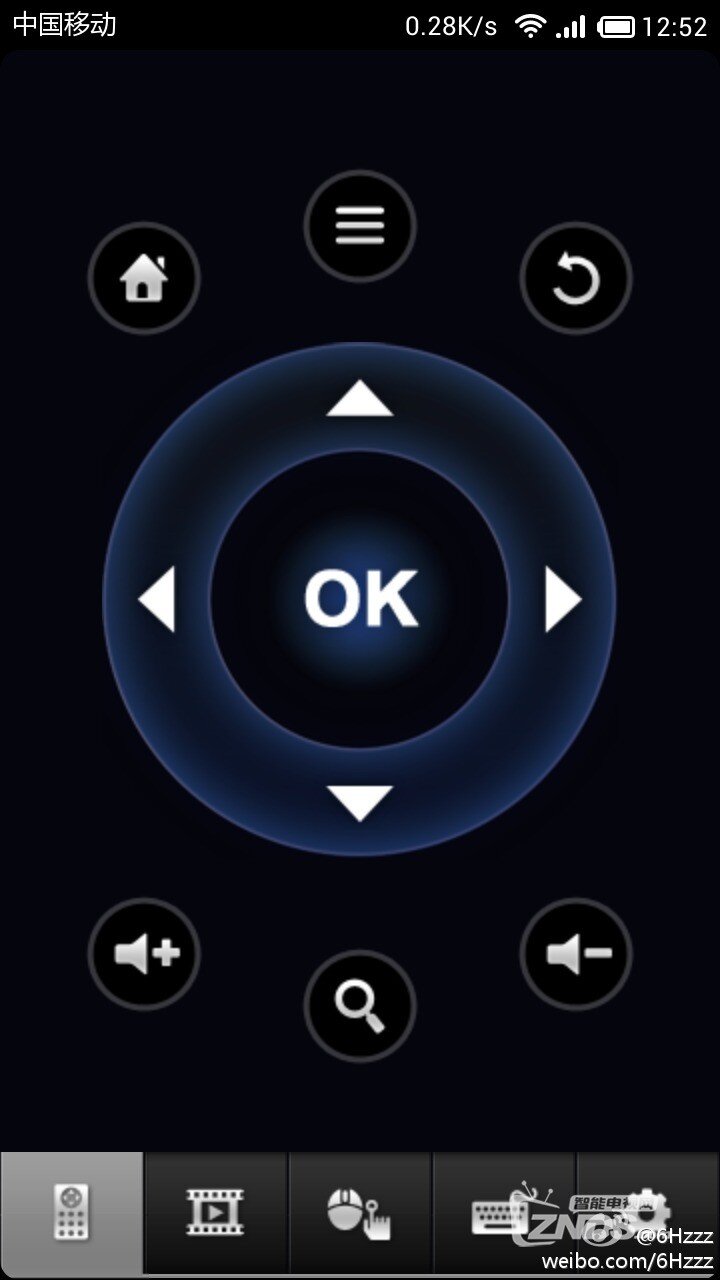720x1280 pixels.
Task: Switch to the mouse touchpad tab
Action: 360,1213
